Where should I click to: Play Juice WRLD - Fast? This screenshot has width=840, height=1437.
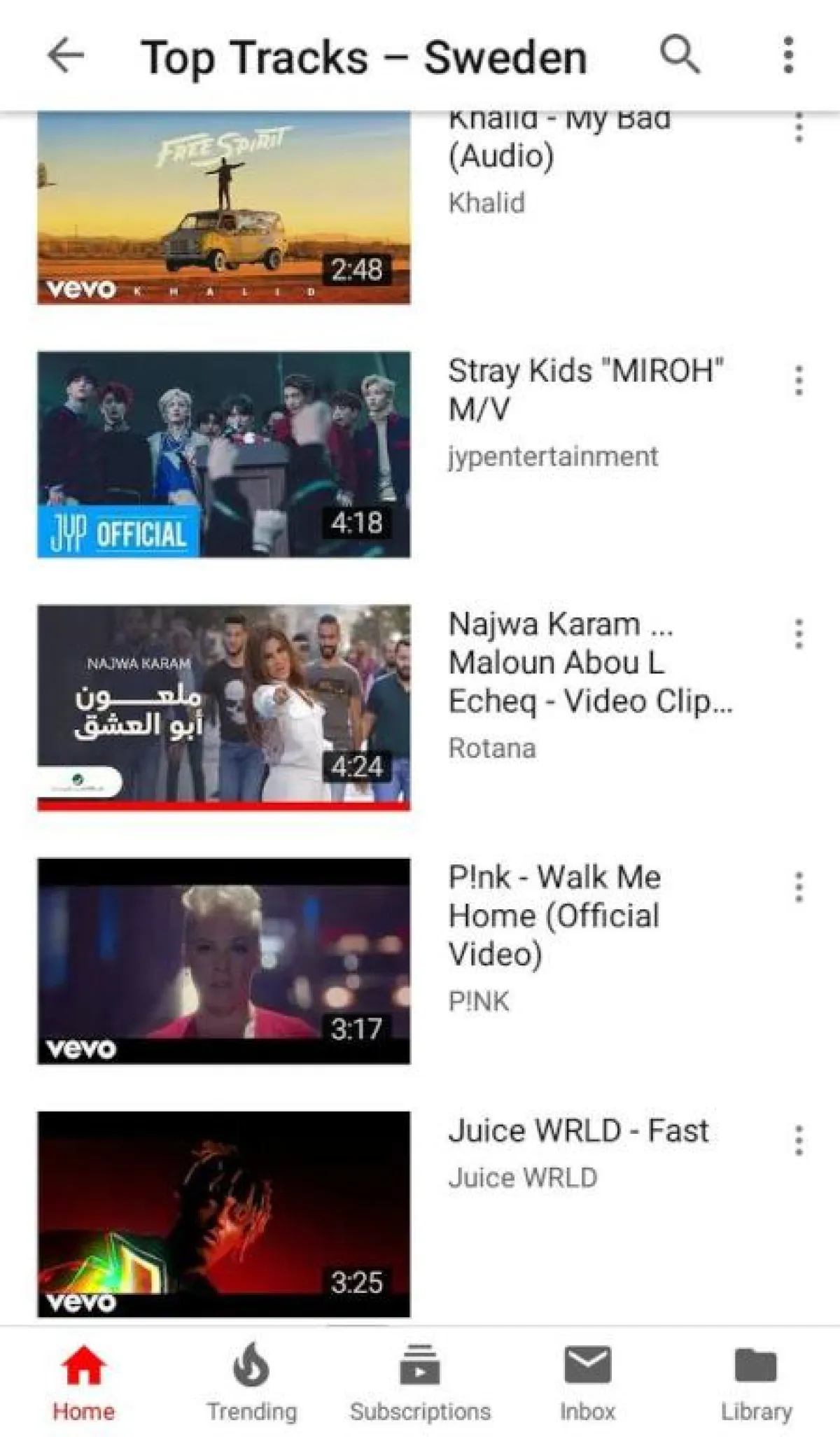click(223, 1214)
